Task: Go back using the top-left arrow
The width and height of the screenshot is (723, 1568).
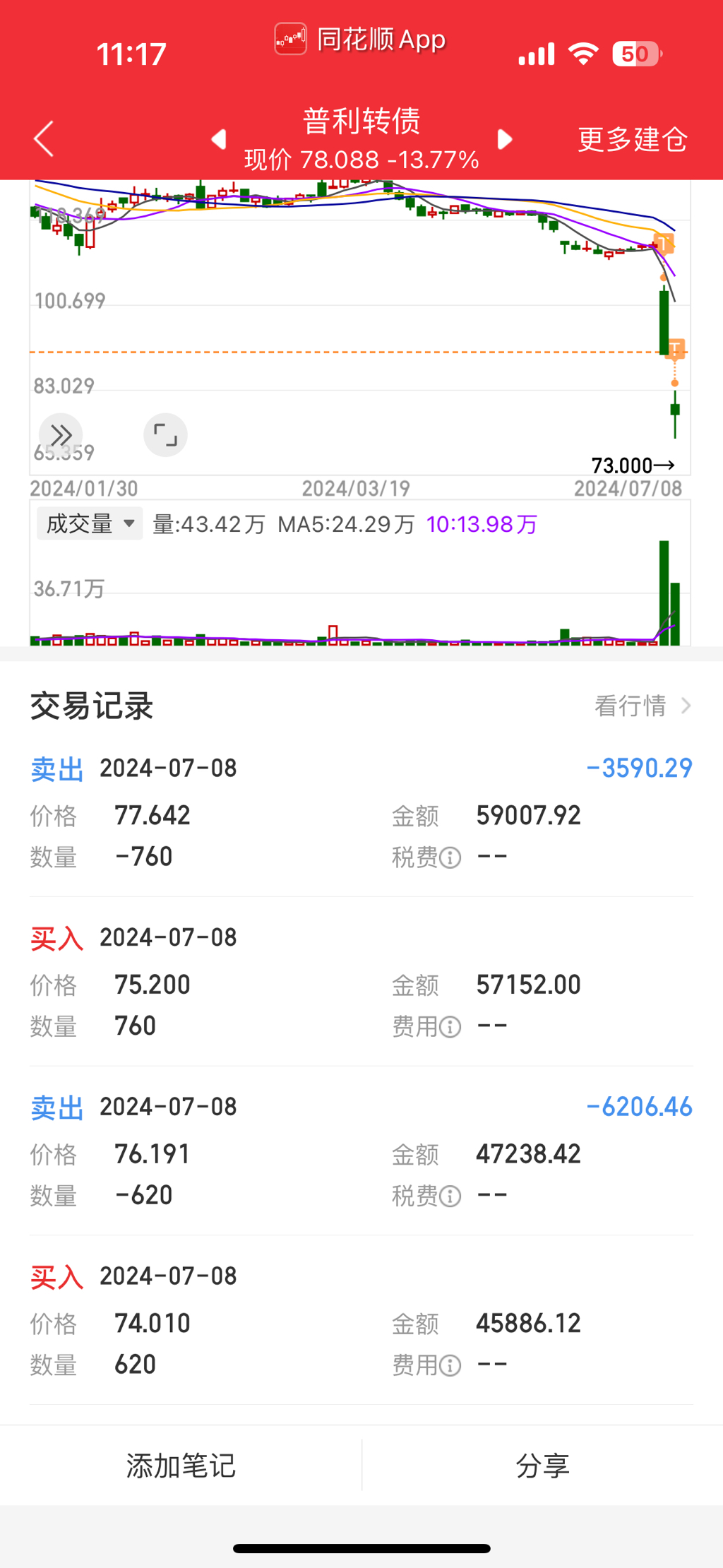Action: click(x=44, y=138)
